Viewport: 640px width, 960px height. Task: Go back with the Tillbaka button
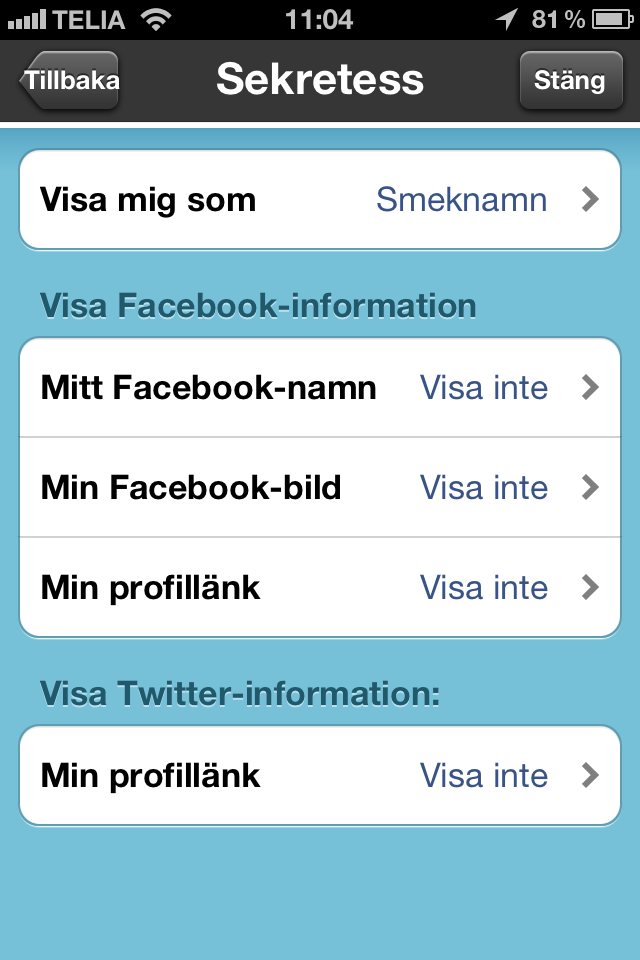(69, 80)
